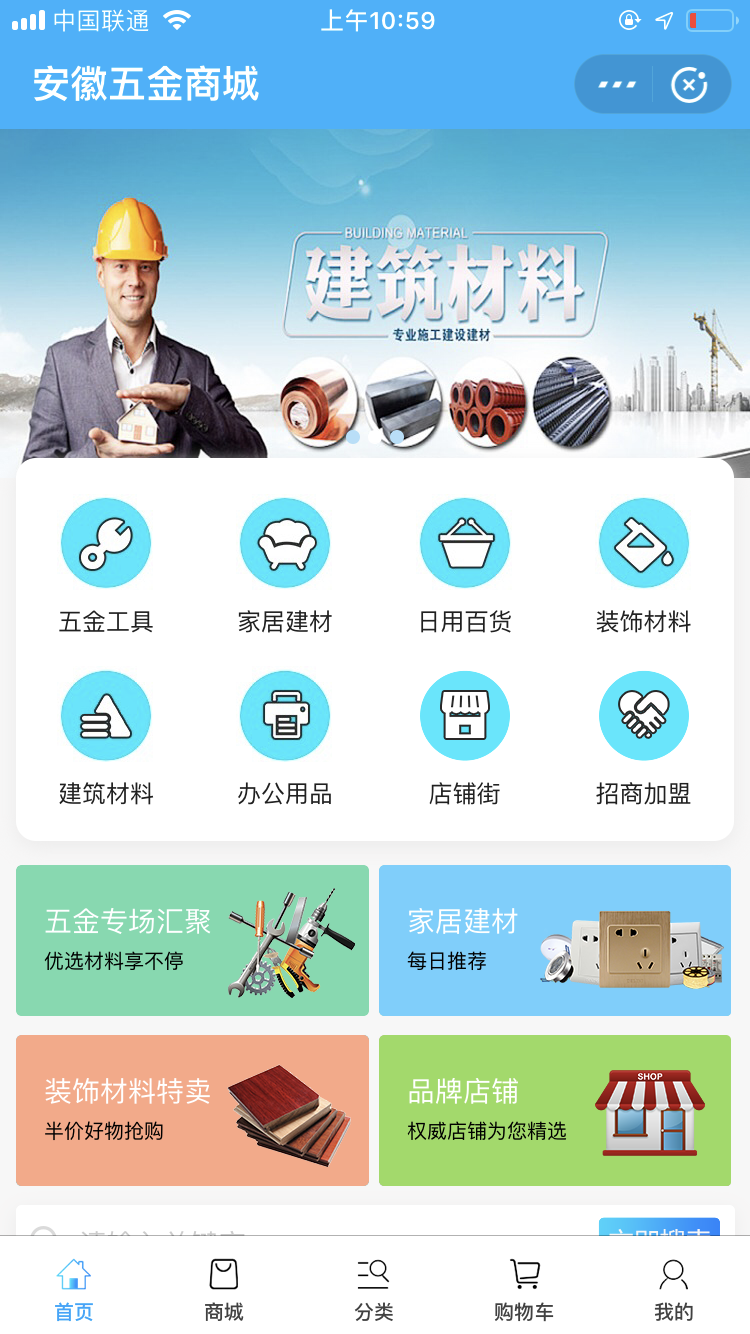Open the 装饰材料特卖 half-price banner
Screen dimensions: 750x1334
[192, 1110]
